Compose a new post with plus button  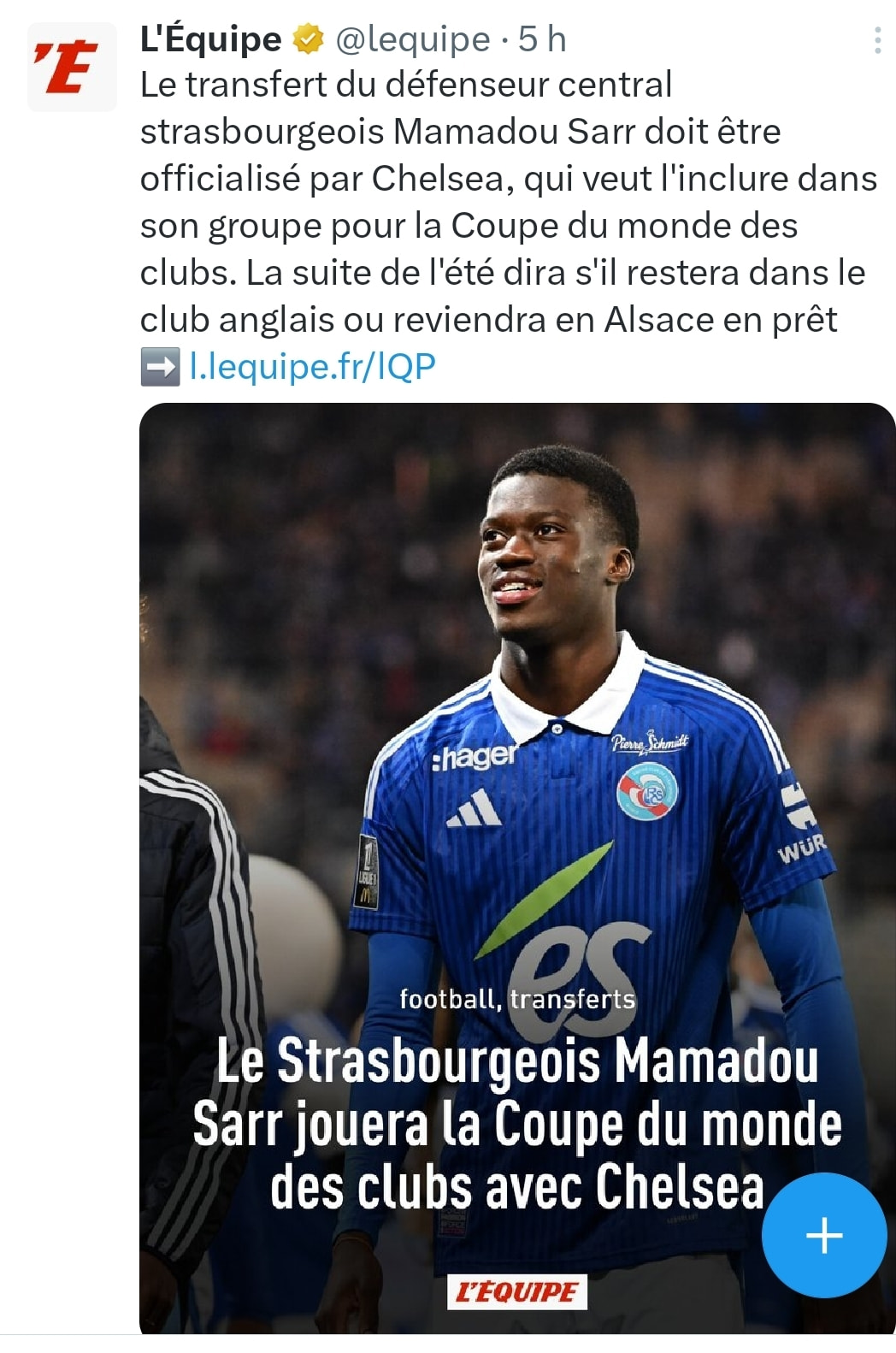[x=823, y=1235]
